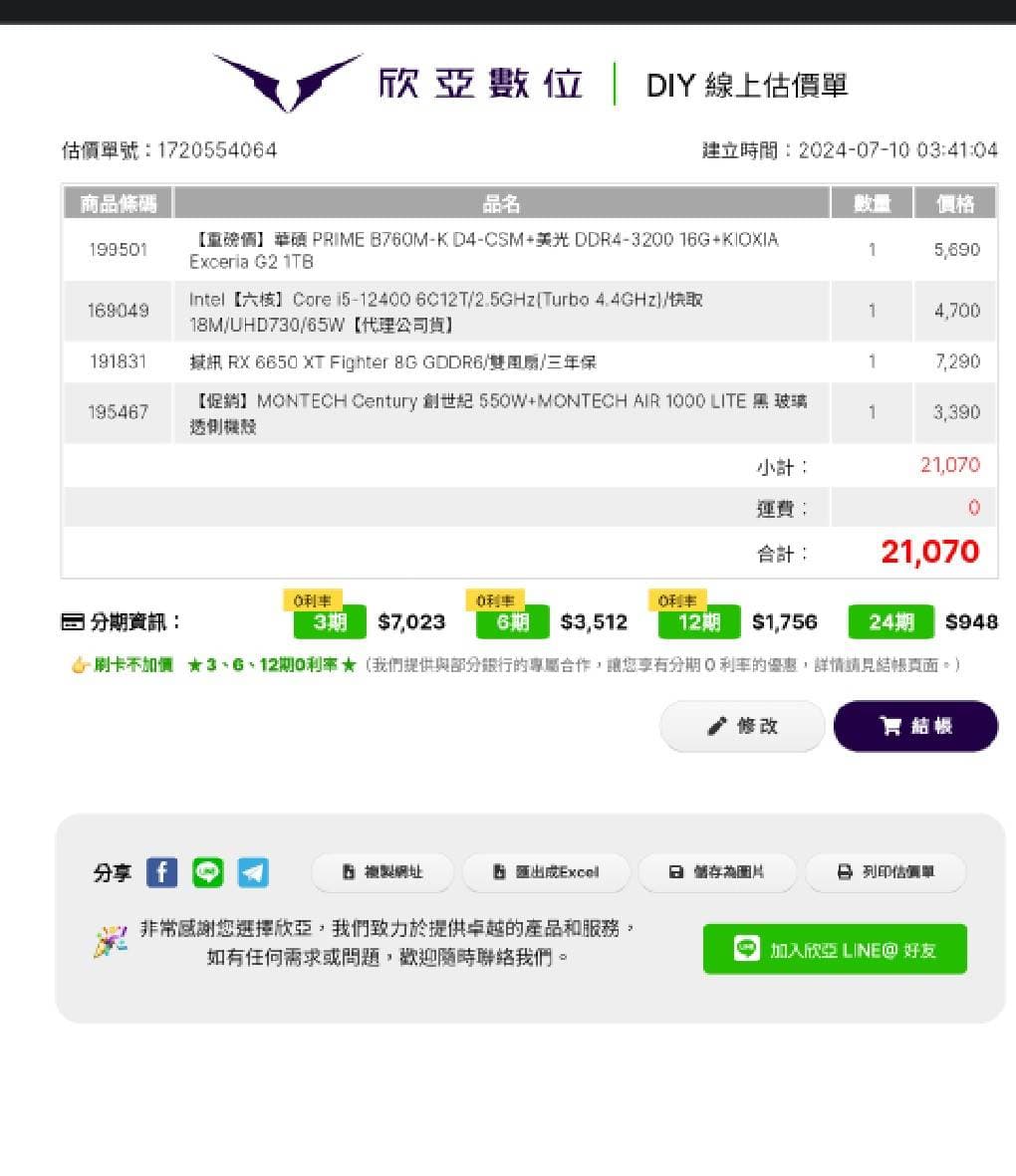This screenshot has width=1016, height=1176.
Task: Tap 加入欣亞 LINE@ 好友
Action: [835, 949]
